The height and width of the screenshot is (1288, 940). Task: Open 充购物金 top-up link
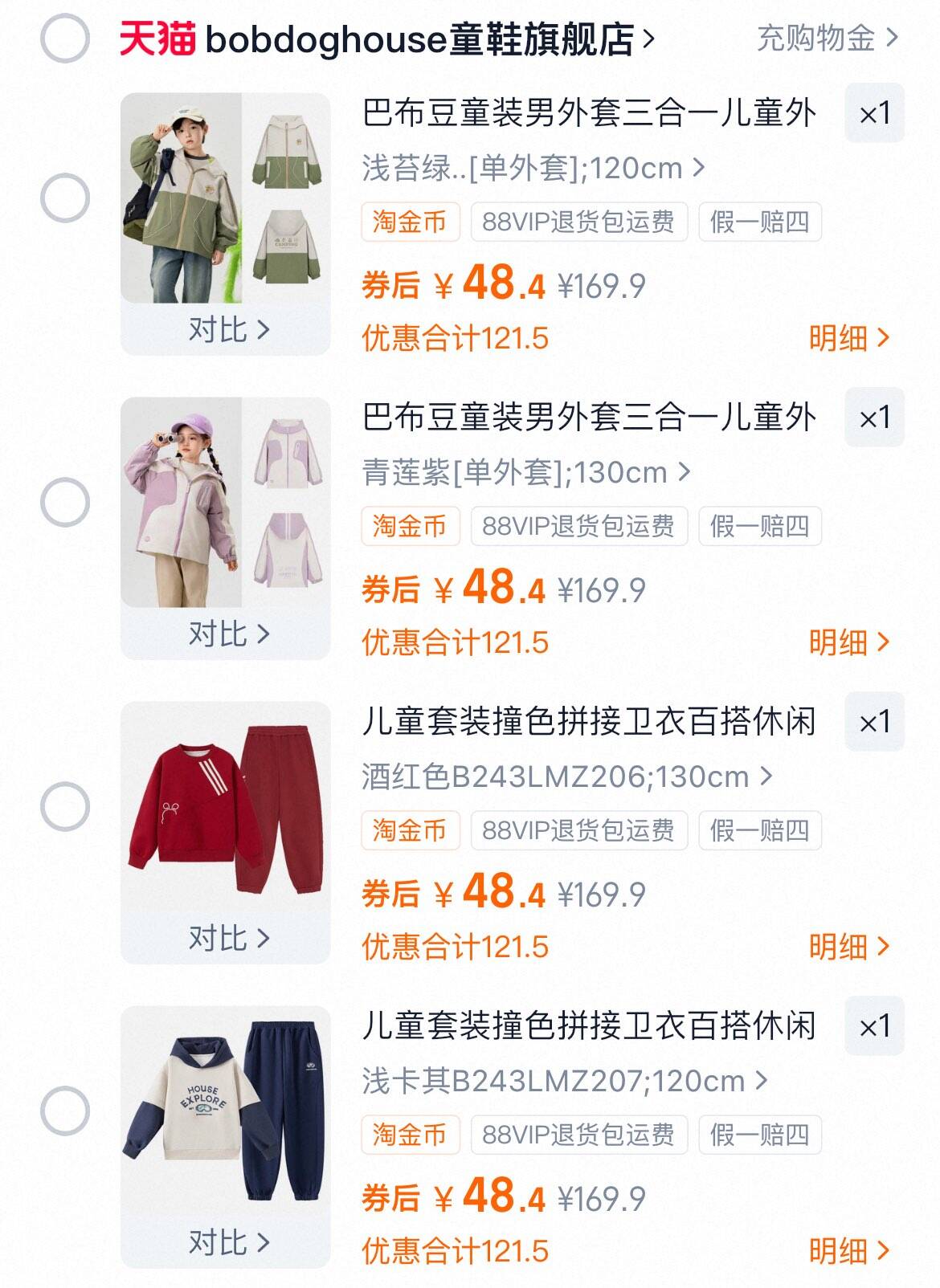pos(827,38)
